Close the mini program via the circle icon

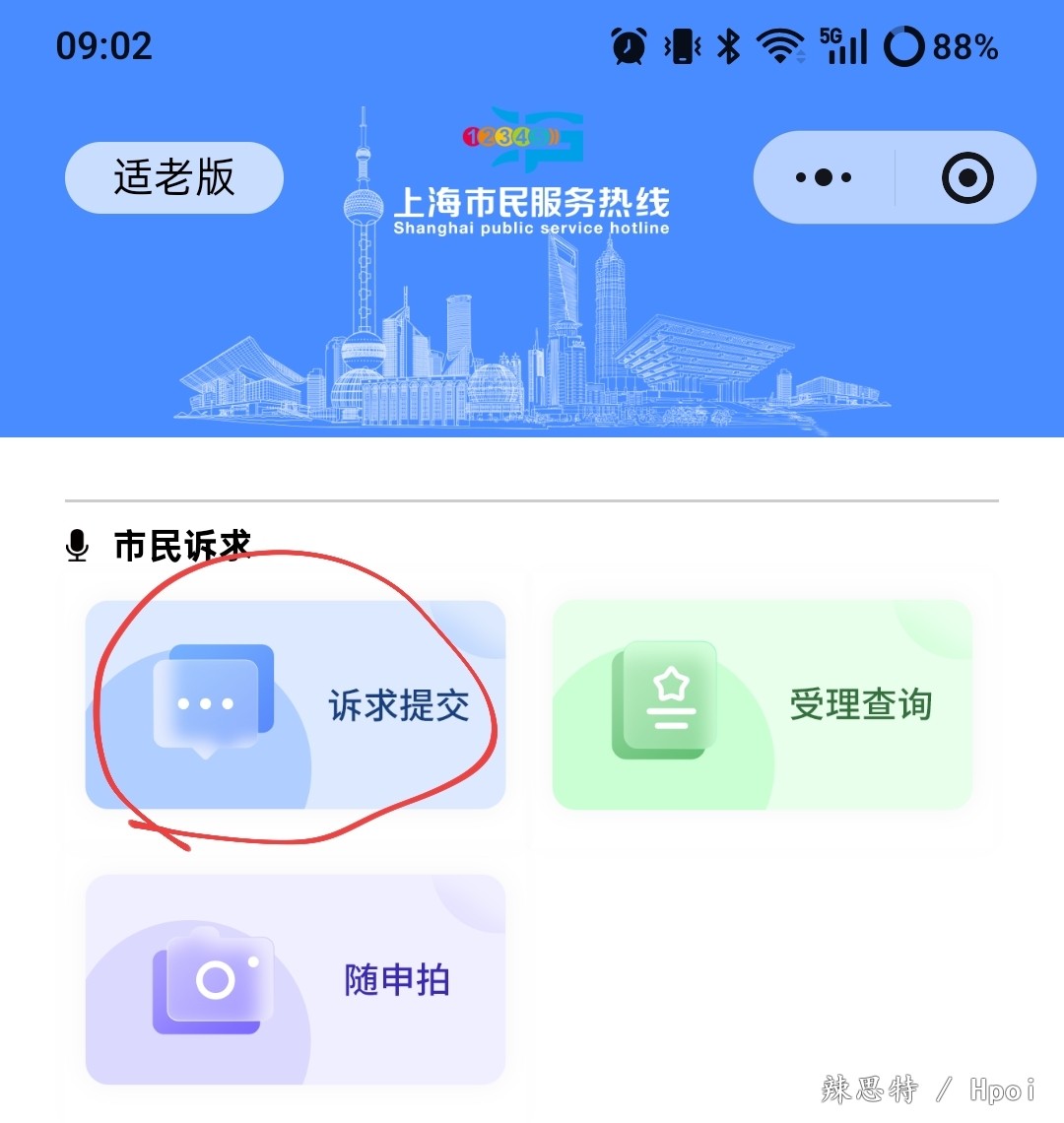click(x=967, y=178)
